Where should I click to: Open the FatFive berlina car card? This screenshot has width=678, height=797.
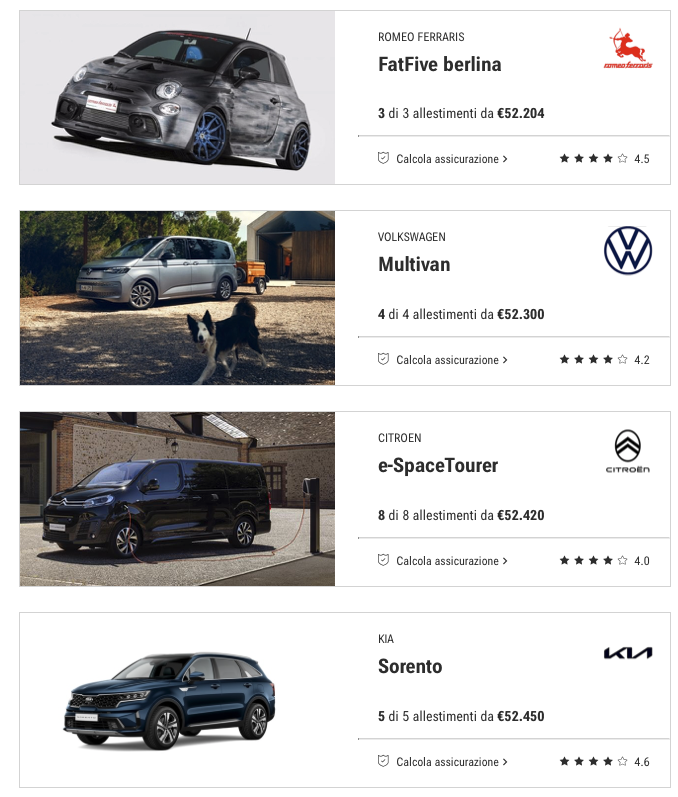(439, 65)
